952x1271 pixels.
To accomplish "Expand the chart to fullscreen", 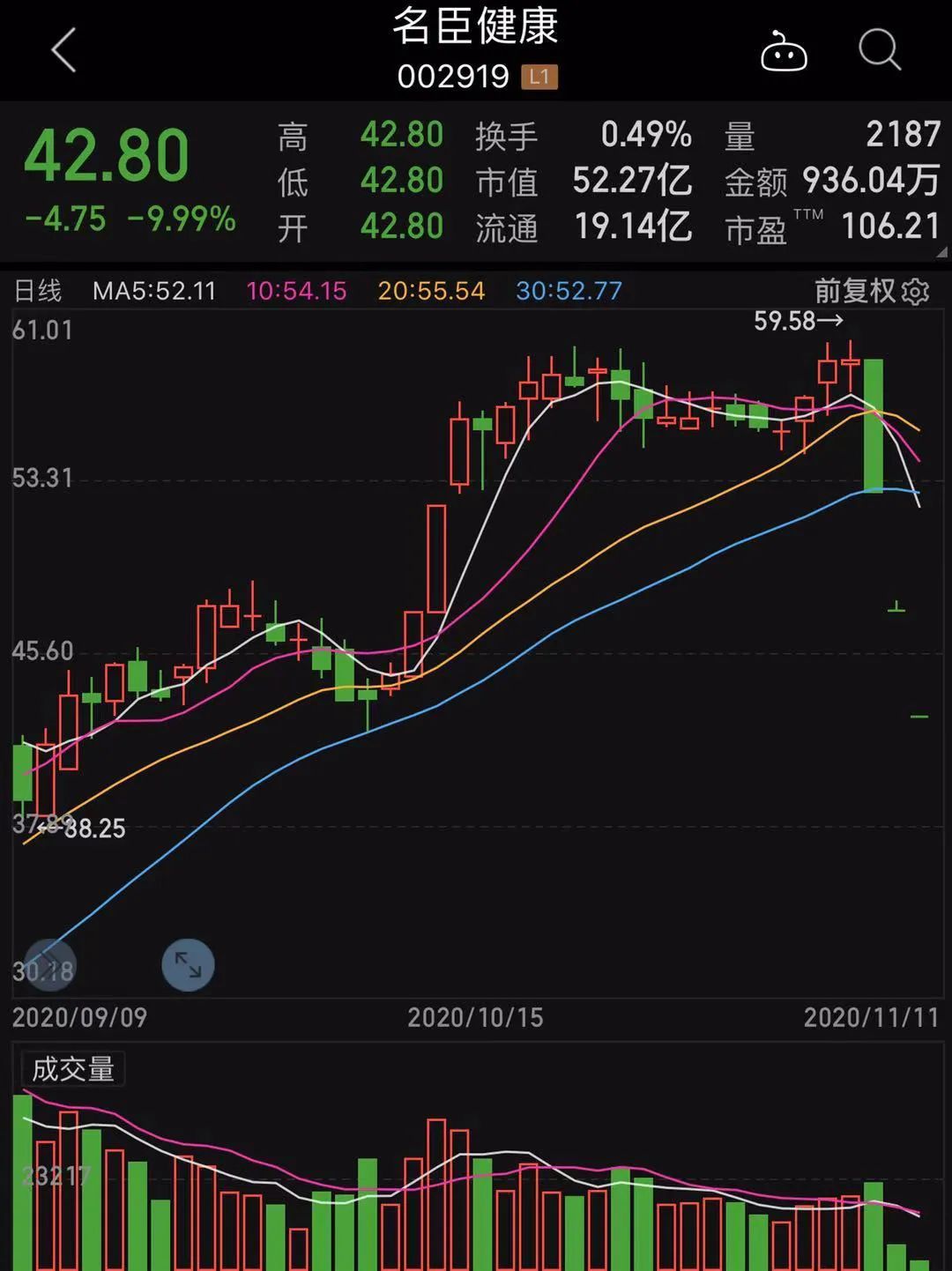I will coord(188,965).
